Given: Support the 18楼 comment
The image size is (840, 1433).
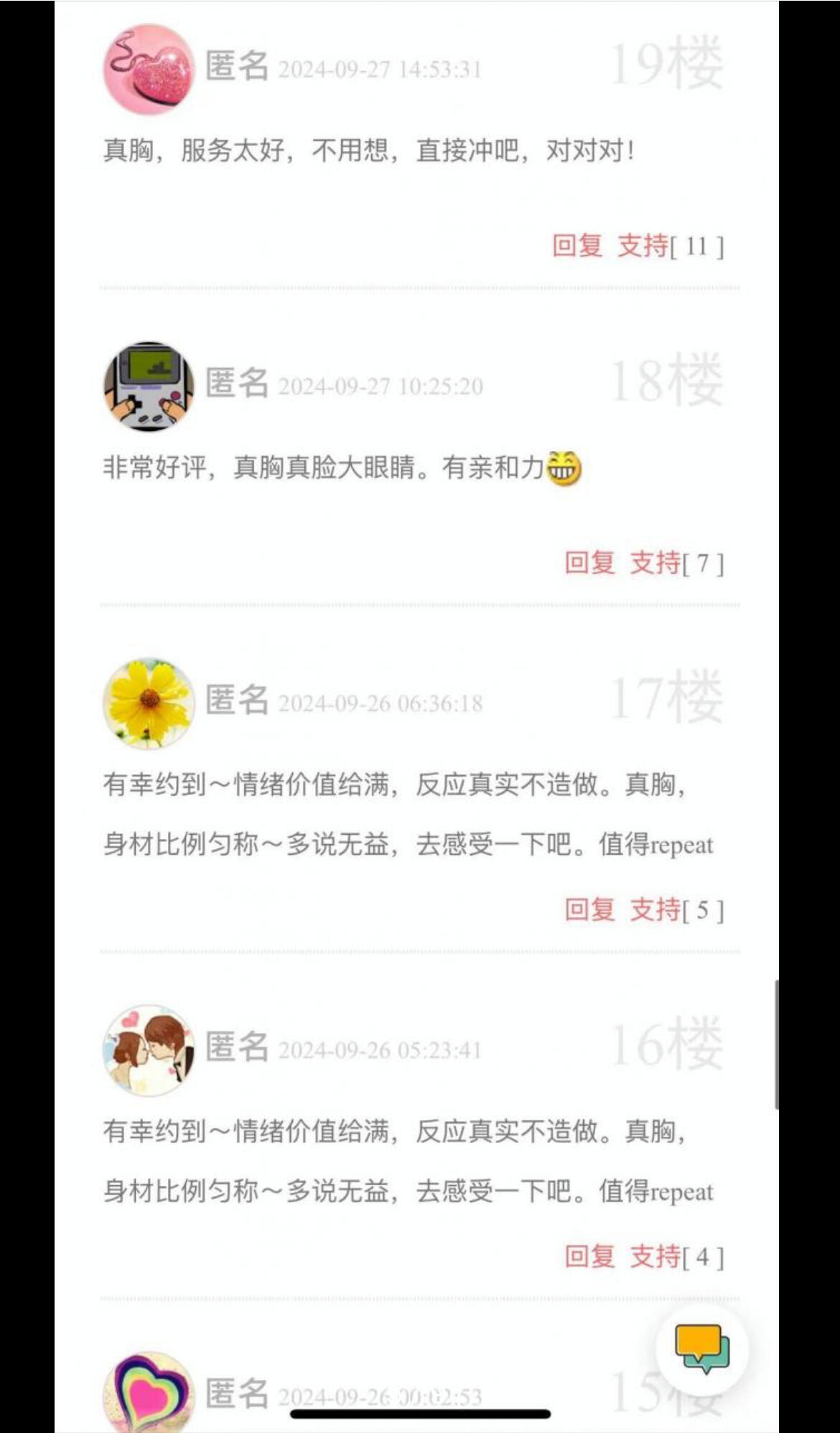Looking at the screenshot, I should pyautogui.click(x=655, y=563).
